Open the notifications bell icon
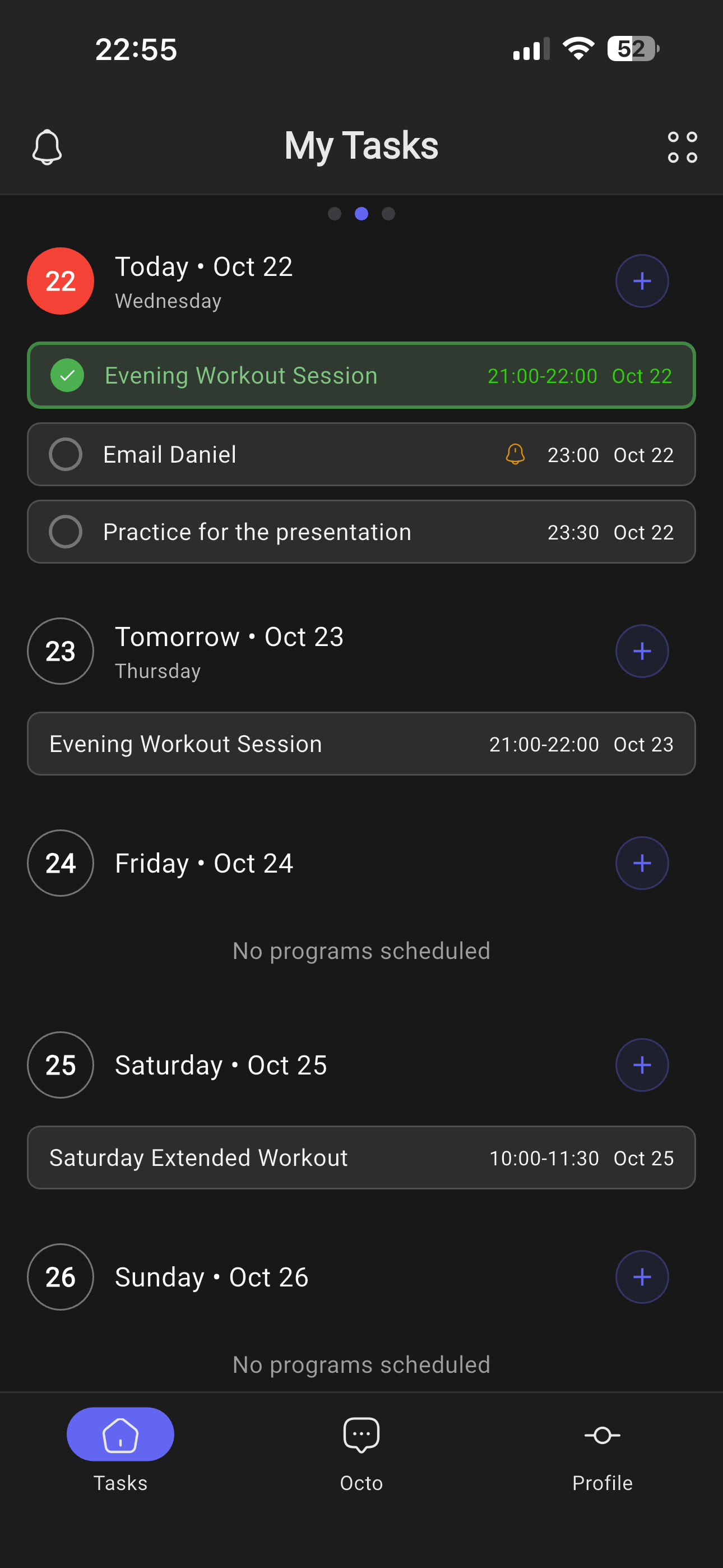 [49, 148]
